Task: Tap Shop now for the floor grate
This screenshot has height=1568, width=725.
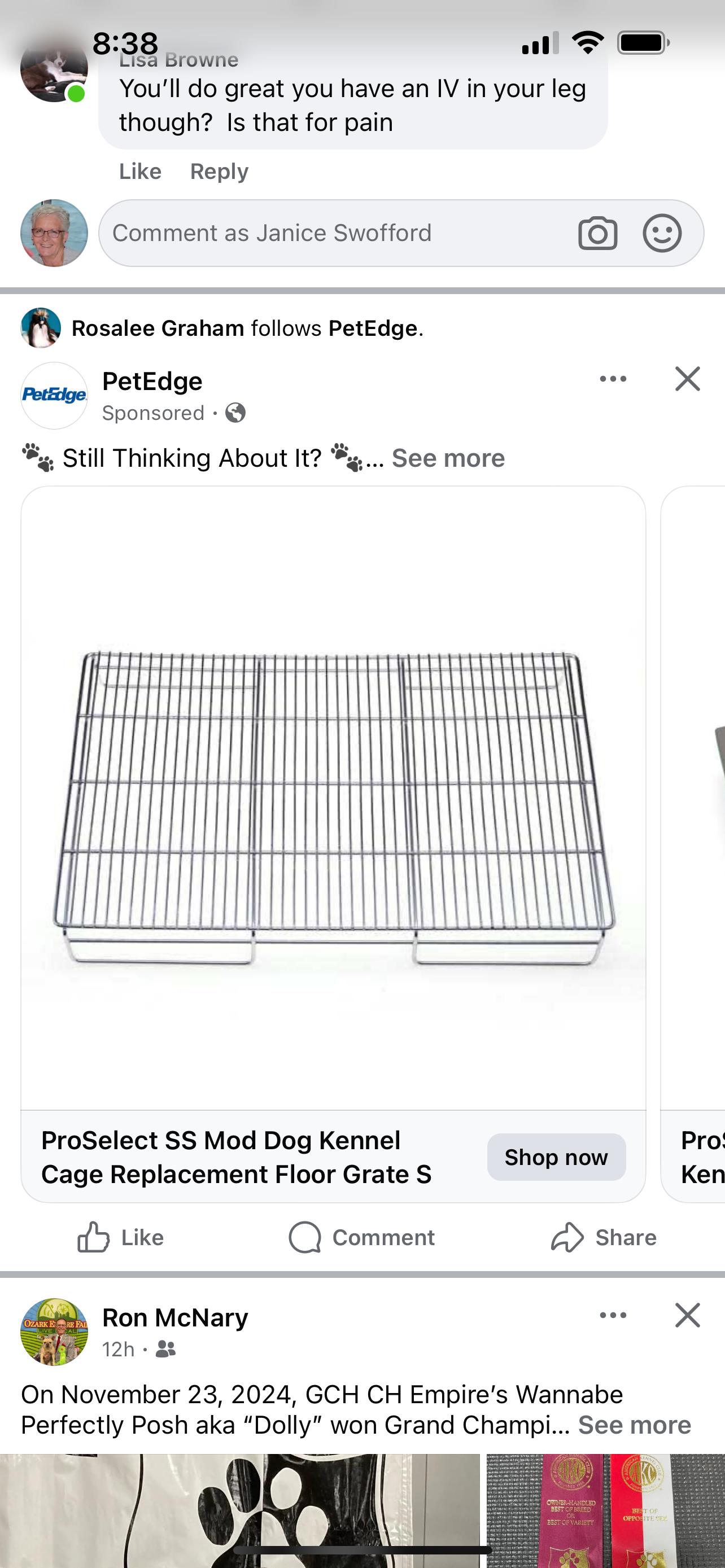Action: pyautogui.click(x=556, y=1157)
